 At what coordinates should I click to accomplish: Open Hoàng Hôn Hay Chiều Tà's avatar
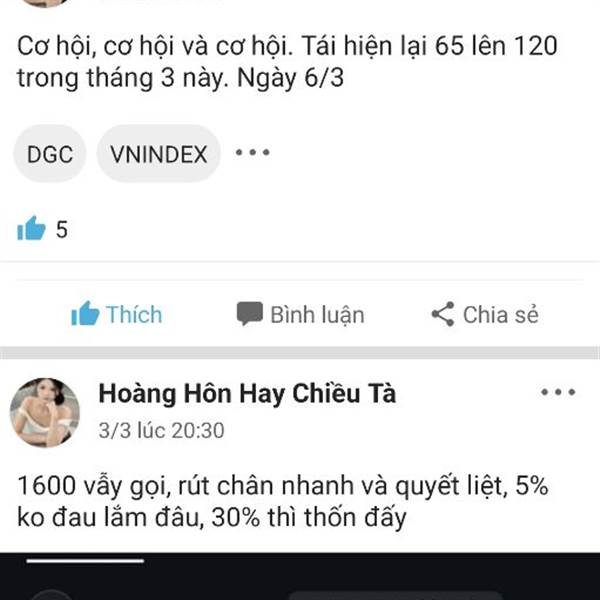pyautogui.click(x=45, y=412)
